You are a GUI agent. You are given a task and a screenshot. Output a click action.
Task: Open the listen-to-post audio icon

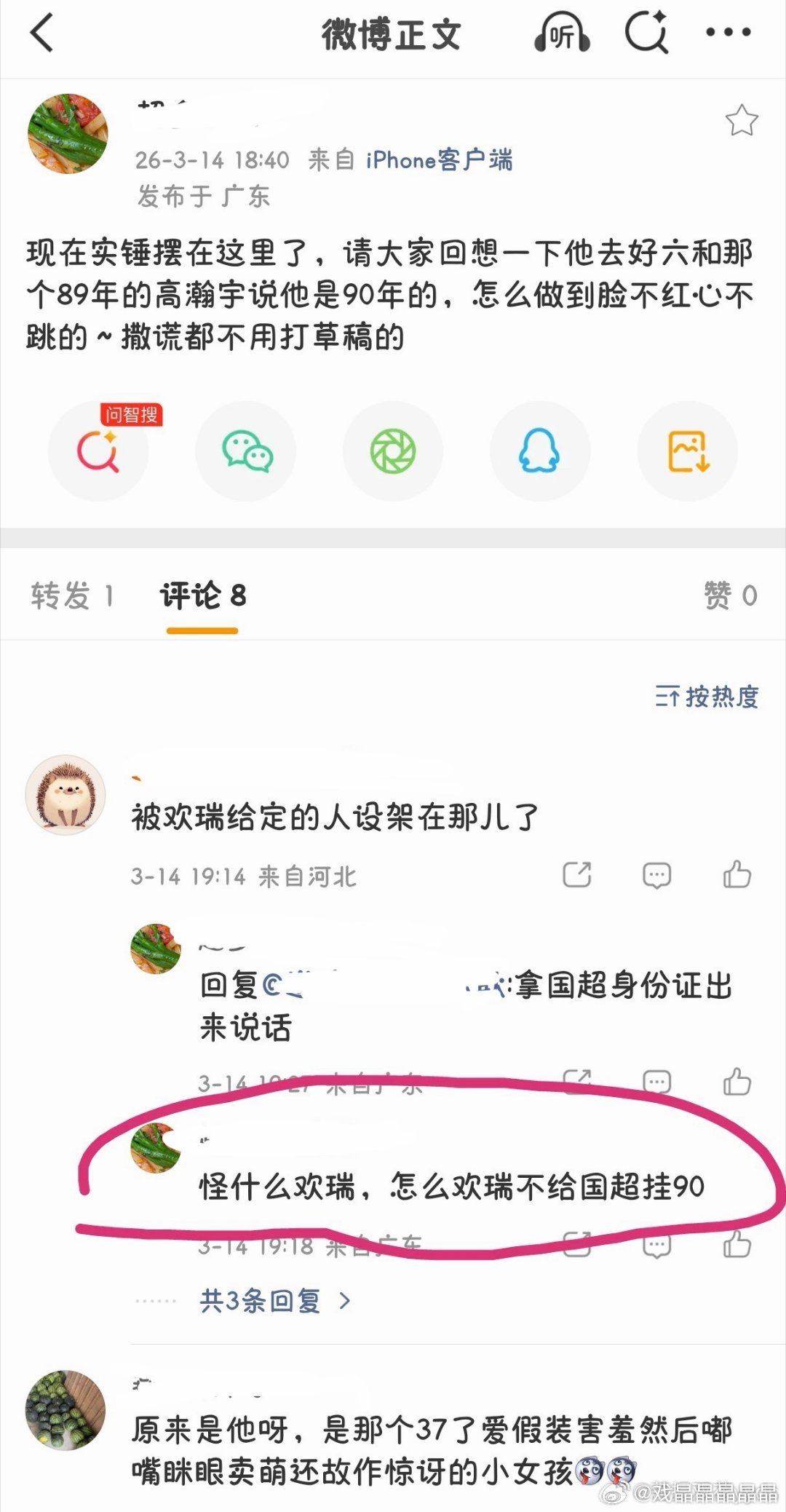pyautogui.click(x=560, y=33)
